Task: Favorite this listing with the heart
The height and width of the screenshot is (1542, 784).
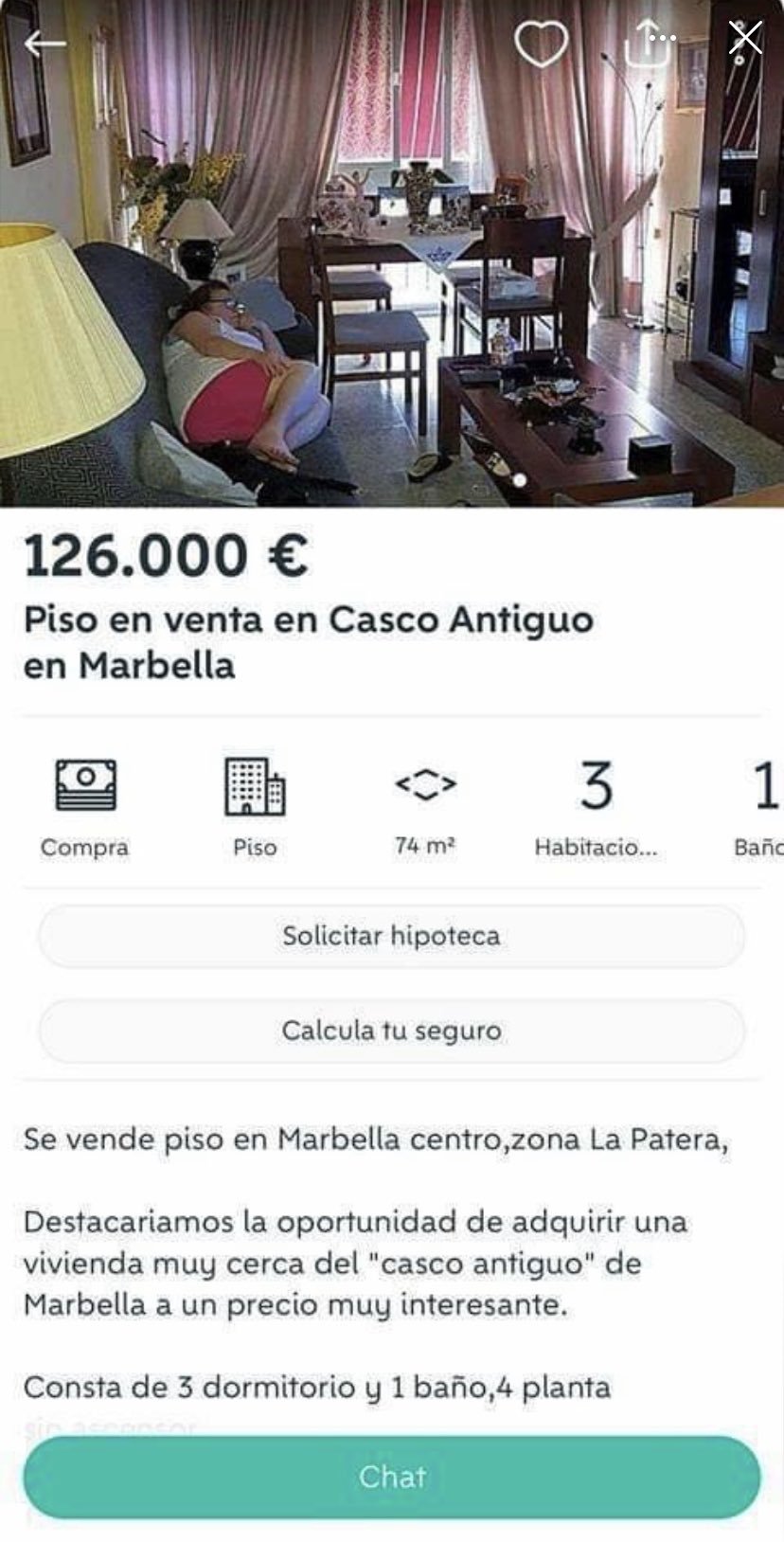Action: pyautogui.click(x=541, y=44)
